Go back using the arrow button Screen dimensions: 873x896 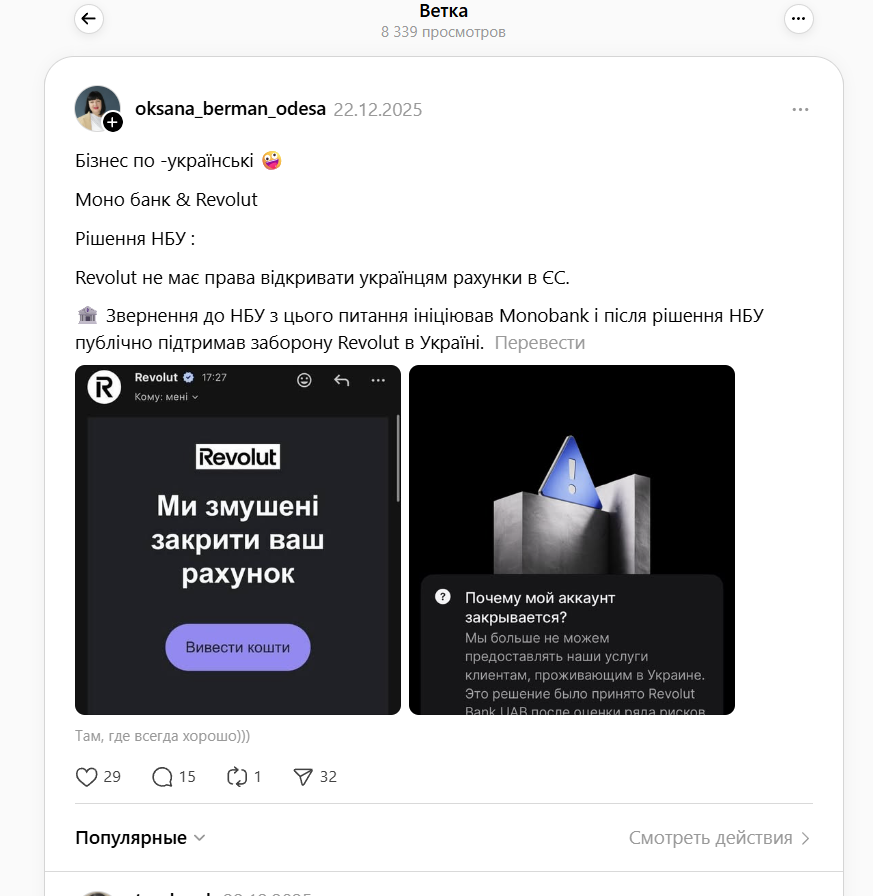coord(89,19)
